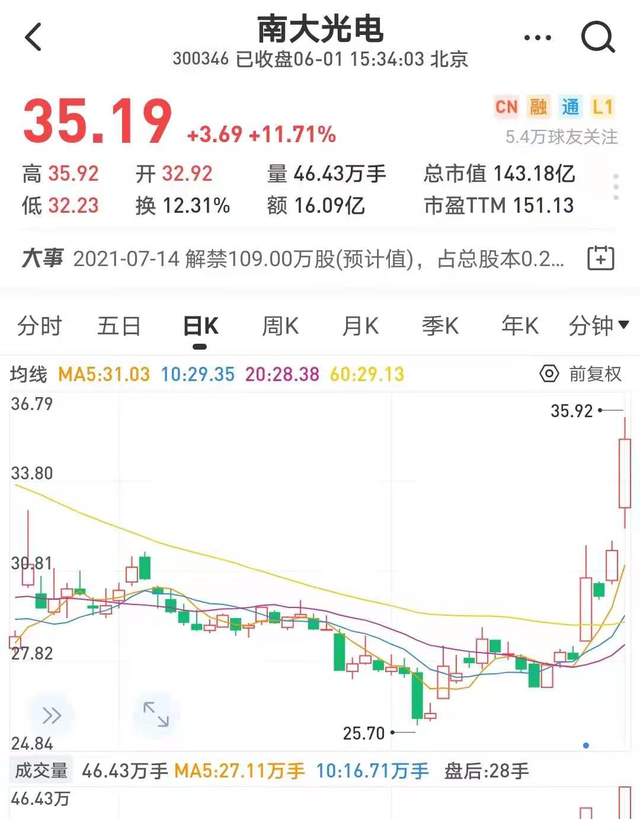Image resolution: width=640 pixels, height=819 pixels.
Task: Switch to the 月K chart tab
Action: click(x=360, y=326)
